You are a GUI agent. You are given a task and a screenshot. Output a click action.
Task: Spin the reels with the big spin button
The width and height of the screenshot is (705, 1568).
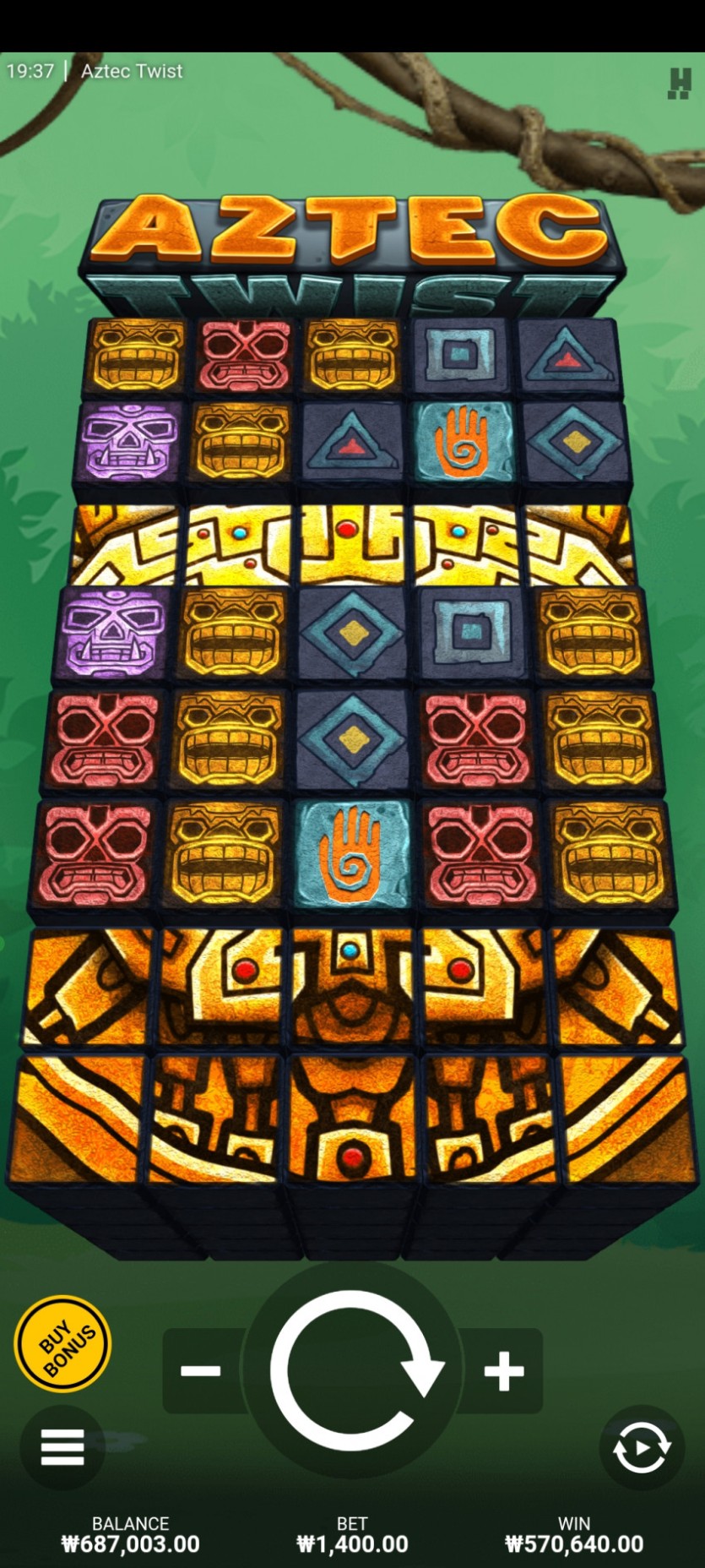pos(353,1369)
